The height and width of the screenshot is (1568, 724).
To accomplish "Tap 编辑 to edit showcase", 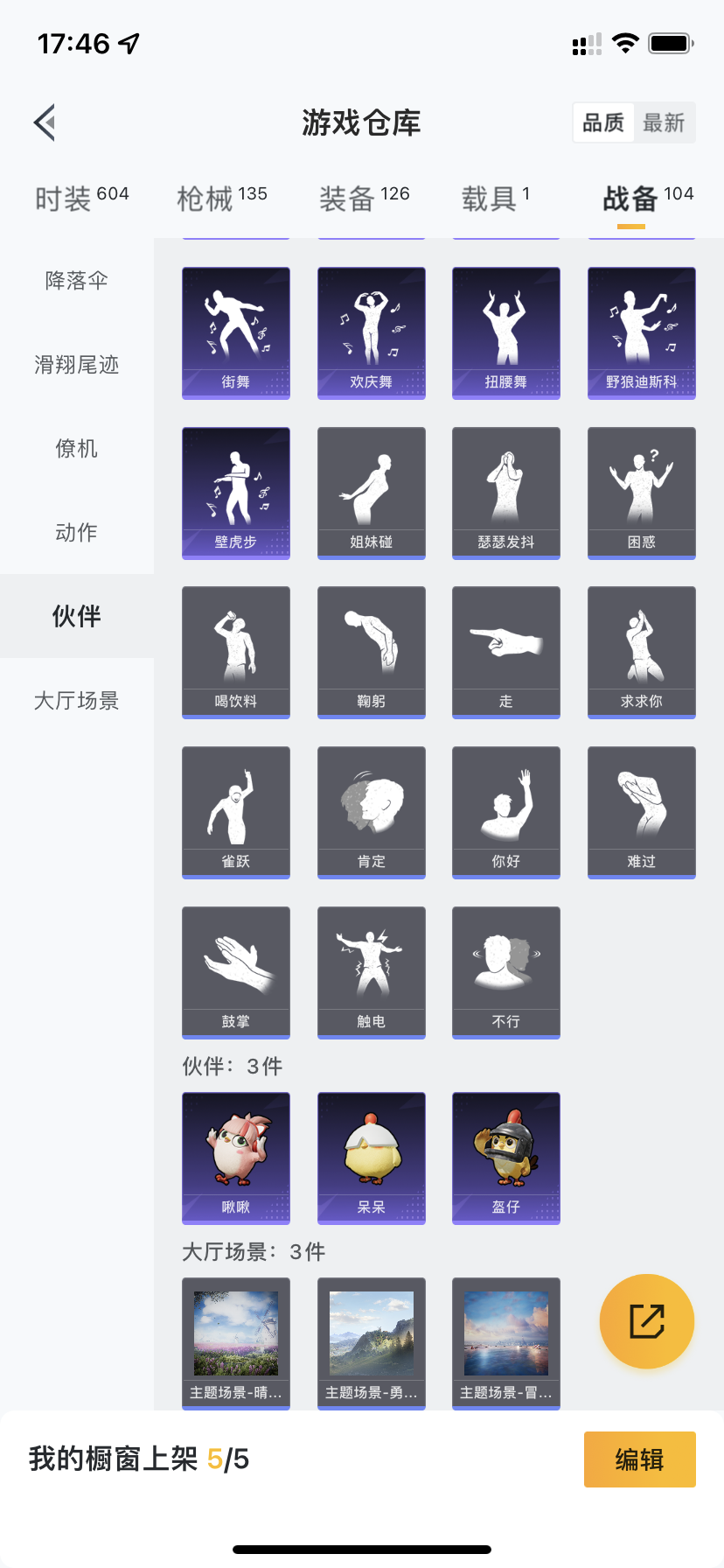I will pos(639,1459).
